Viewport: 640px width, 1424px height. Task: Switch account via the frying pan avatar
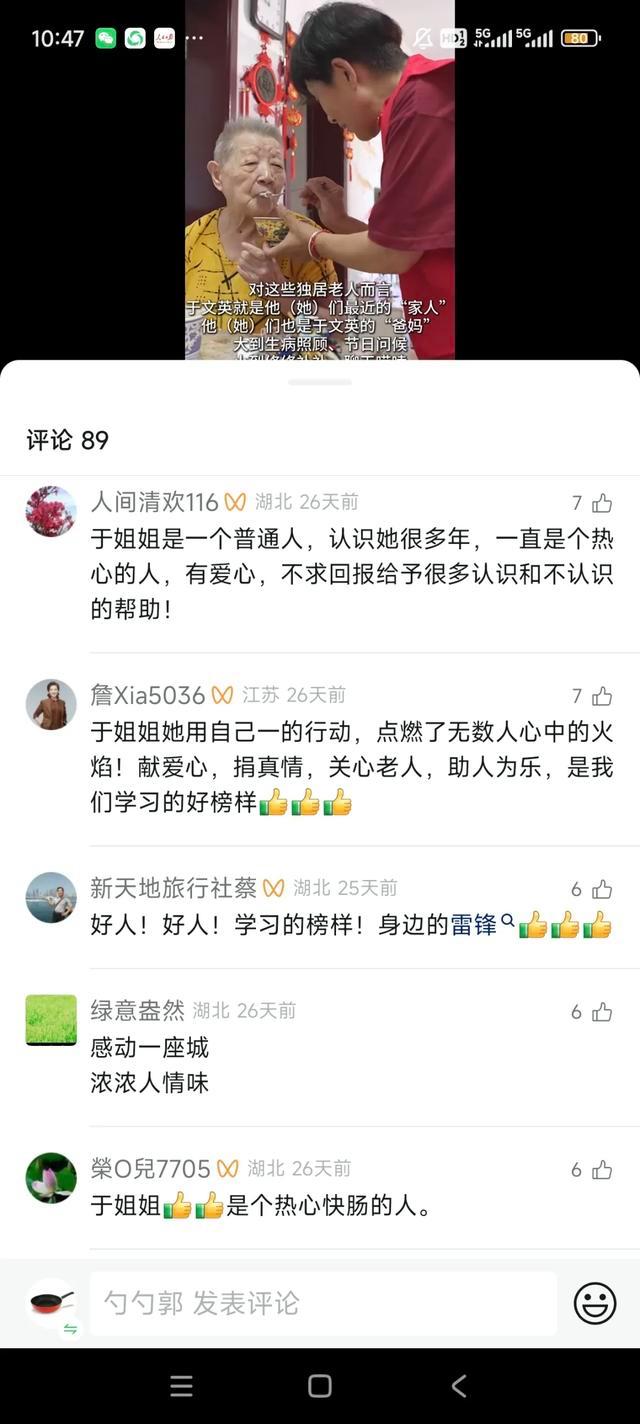tap(51, 1303)
